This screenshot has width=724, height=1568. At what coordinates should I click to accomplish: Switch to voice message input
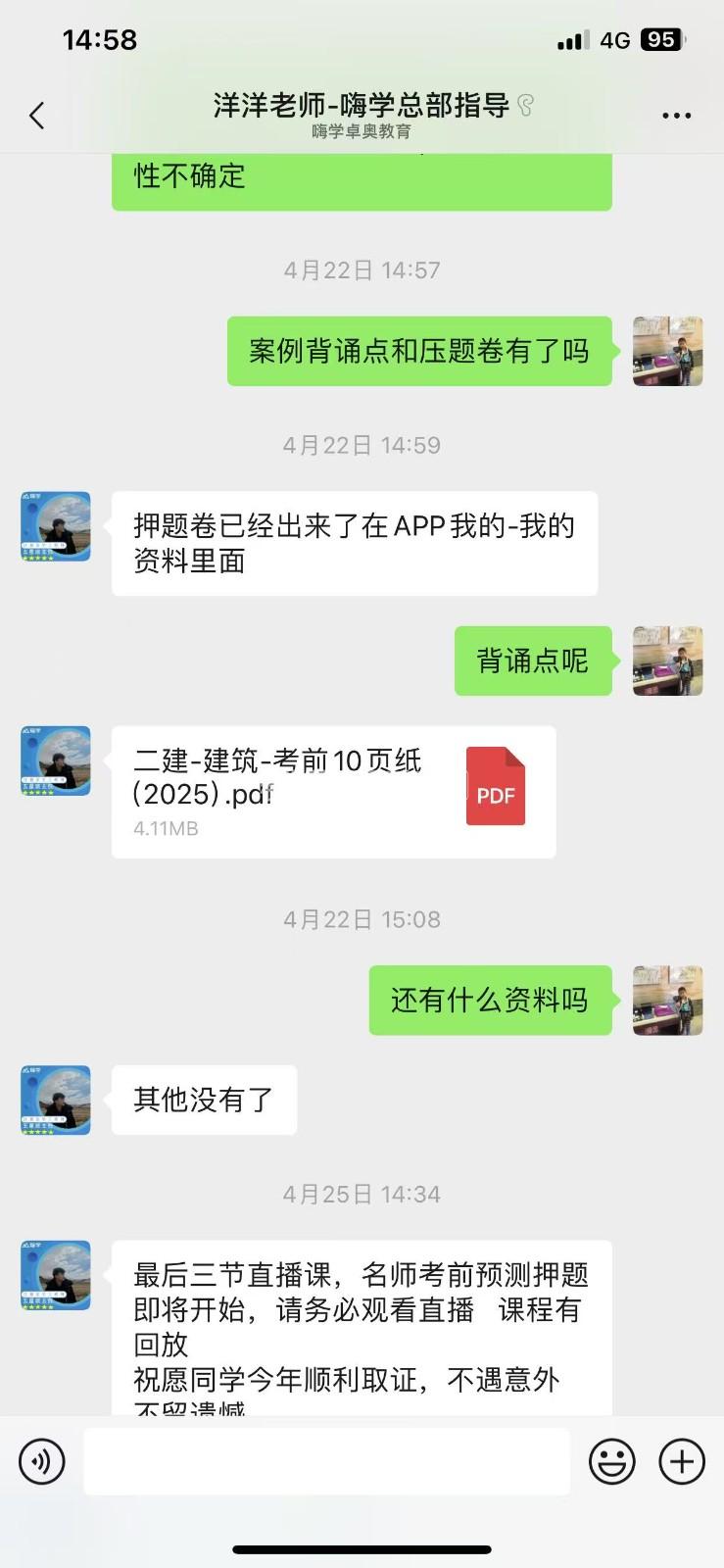pyautogui.click(x=42, y=1462)
